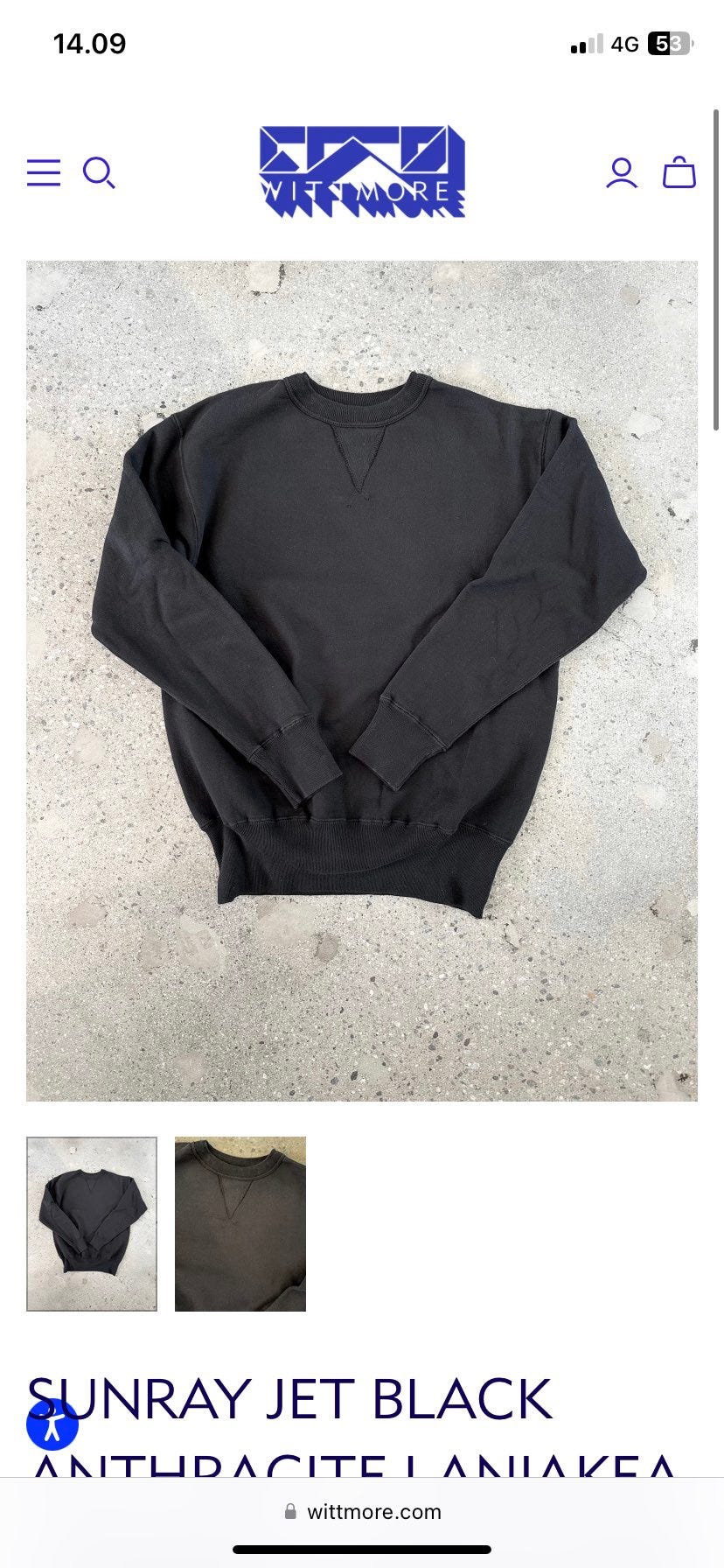Open the accessibility options button
724x1568 pixels.
52,1424
